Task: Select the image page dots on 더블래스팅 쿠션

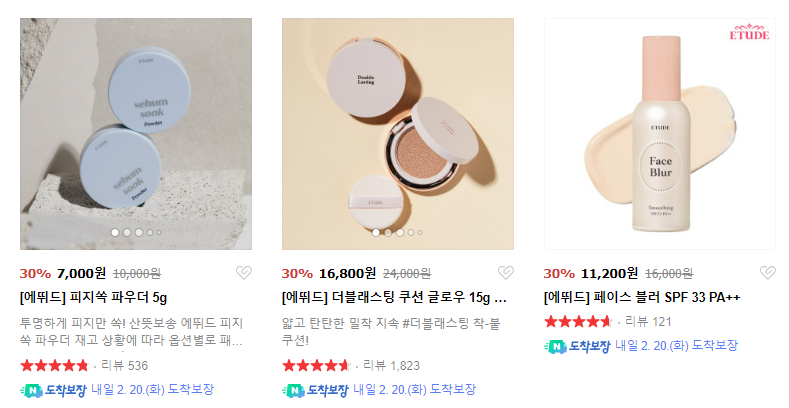Action: [399, 232]
